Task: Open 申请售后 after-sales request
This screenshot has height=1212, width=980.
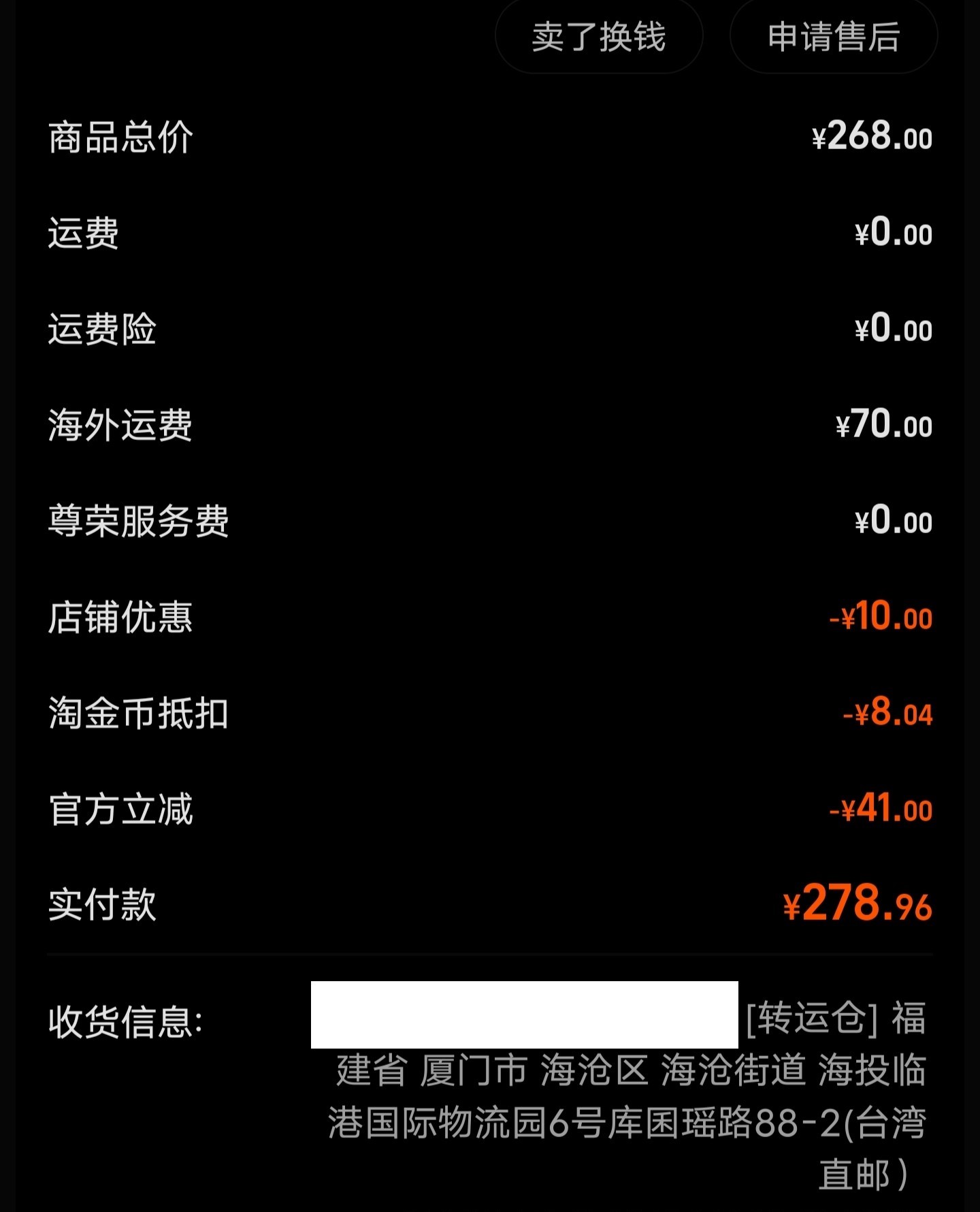Action: pyautogui.click(x=833, y=37)
